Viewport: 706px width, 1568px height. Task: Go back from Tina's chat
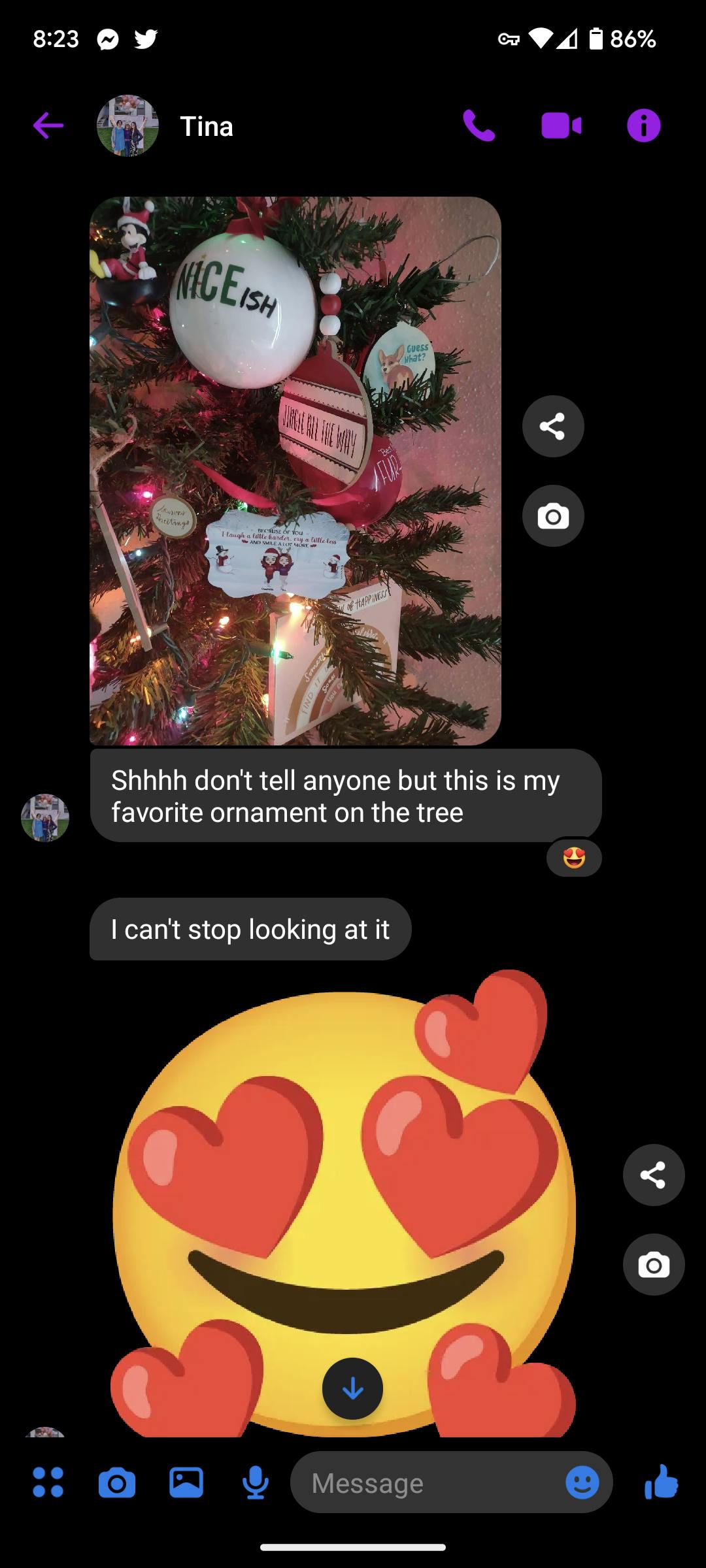(48, 125)
